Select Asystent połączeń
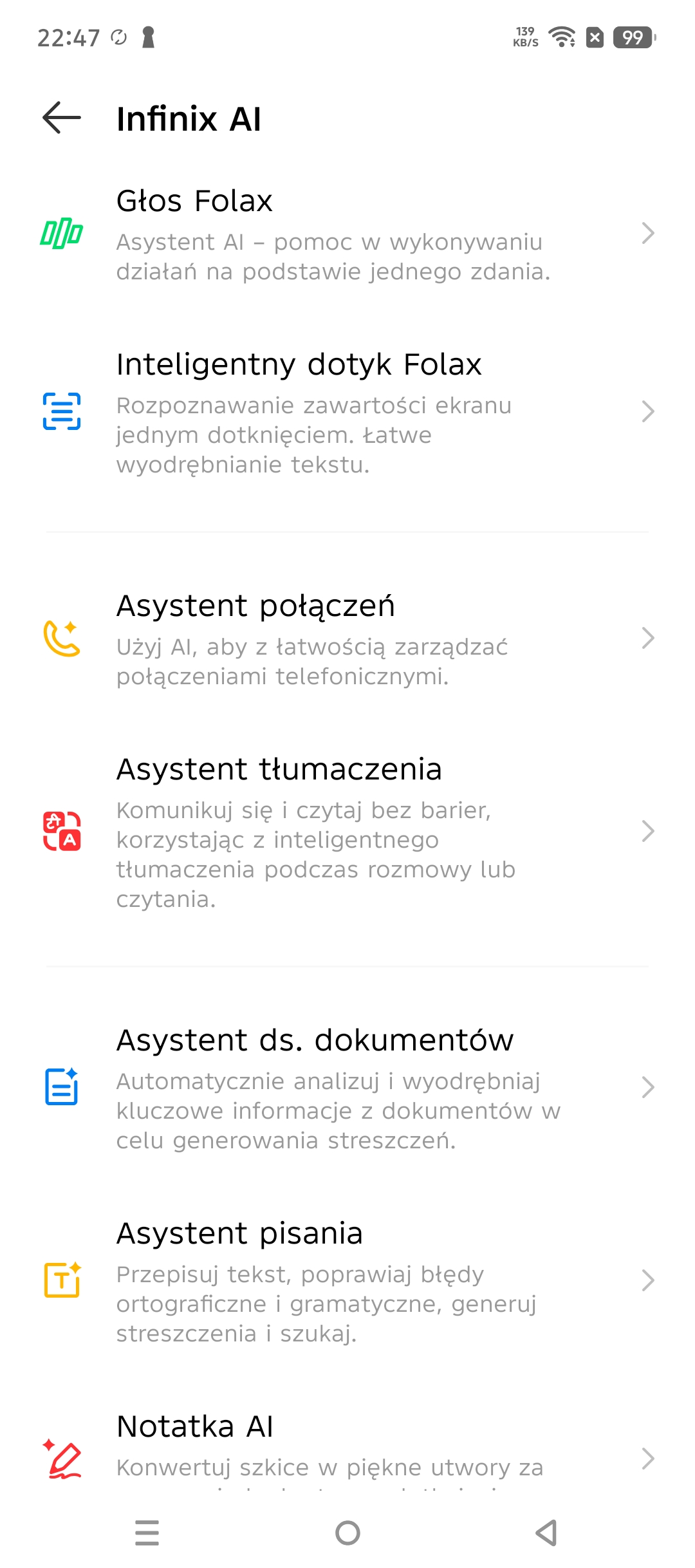Screen dimensions: 695x1568 click(x=347, y=639)
